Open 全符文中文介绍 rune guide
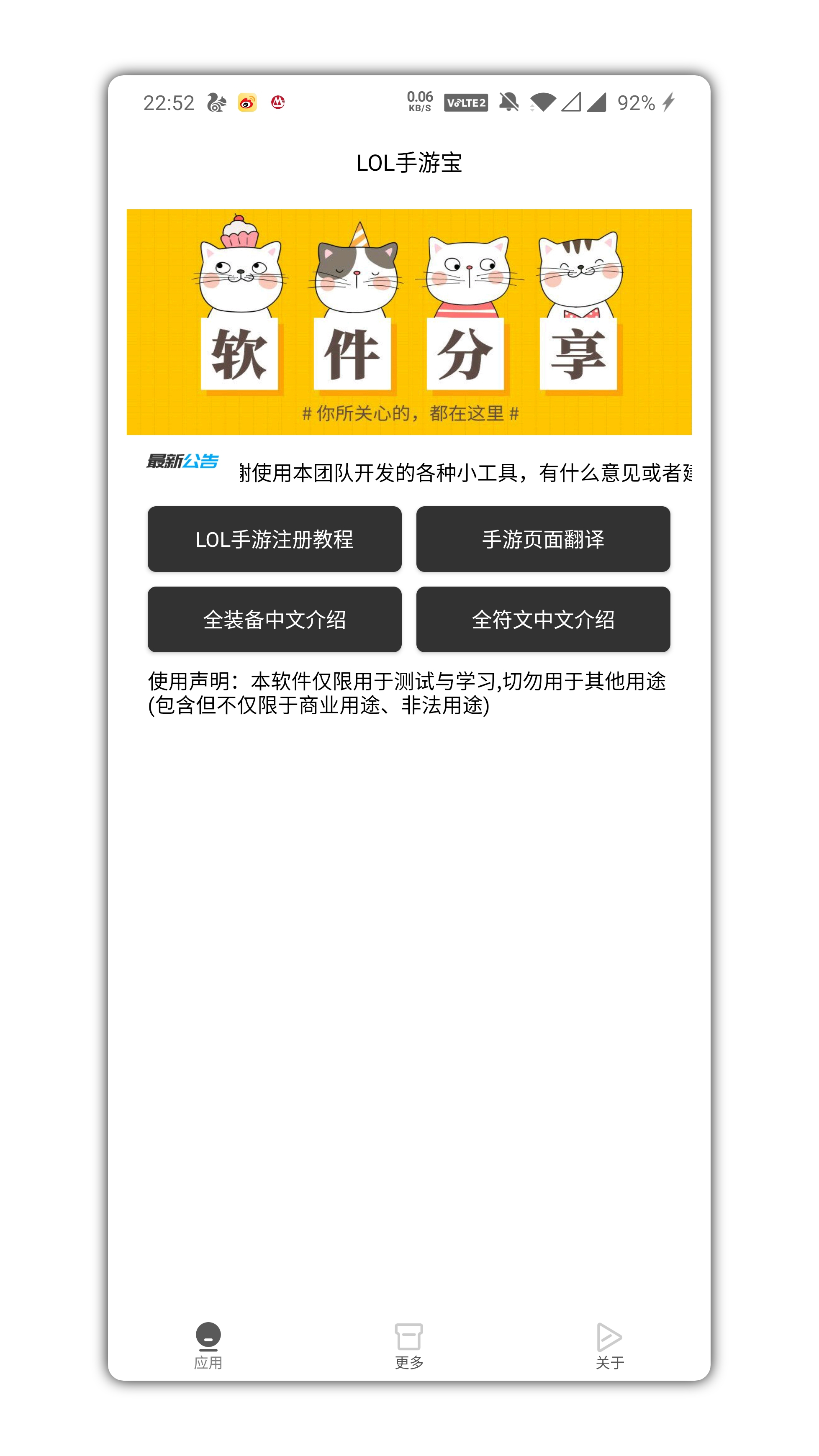This screenshot has height=1456, width=819. pyautogui.click(x=543, y=619)
